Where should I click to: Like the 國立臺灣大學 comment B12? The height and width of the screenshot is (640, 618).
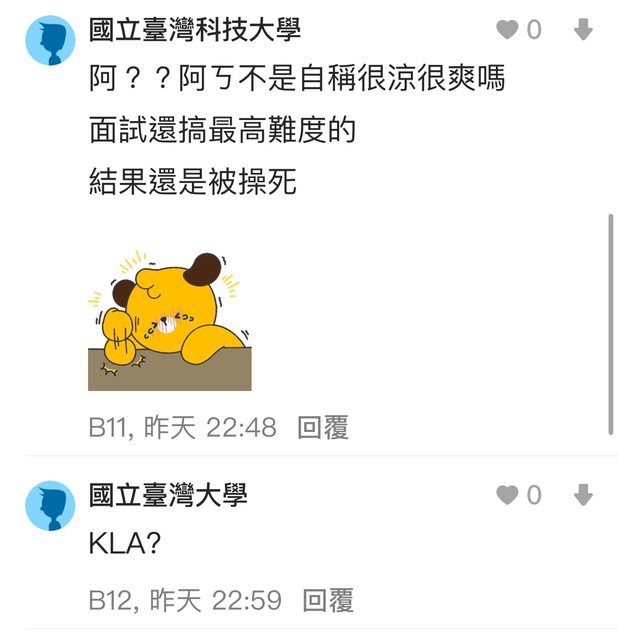pyautogui.click(x=508, y=495)
